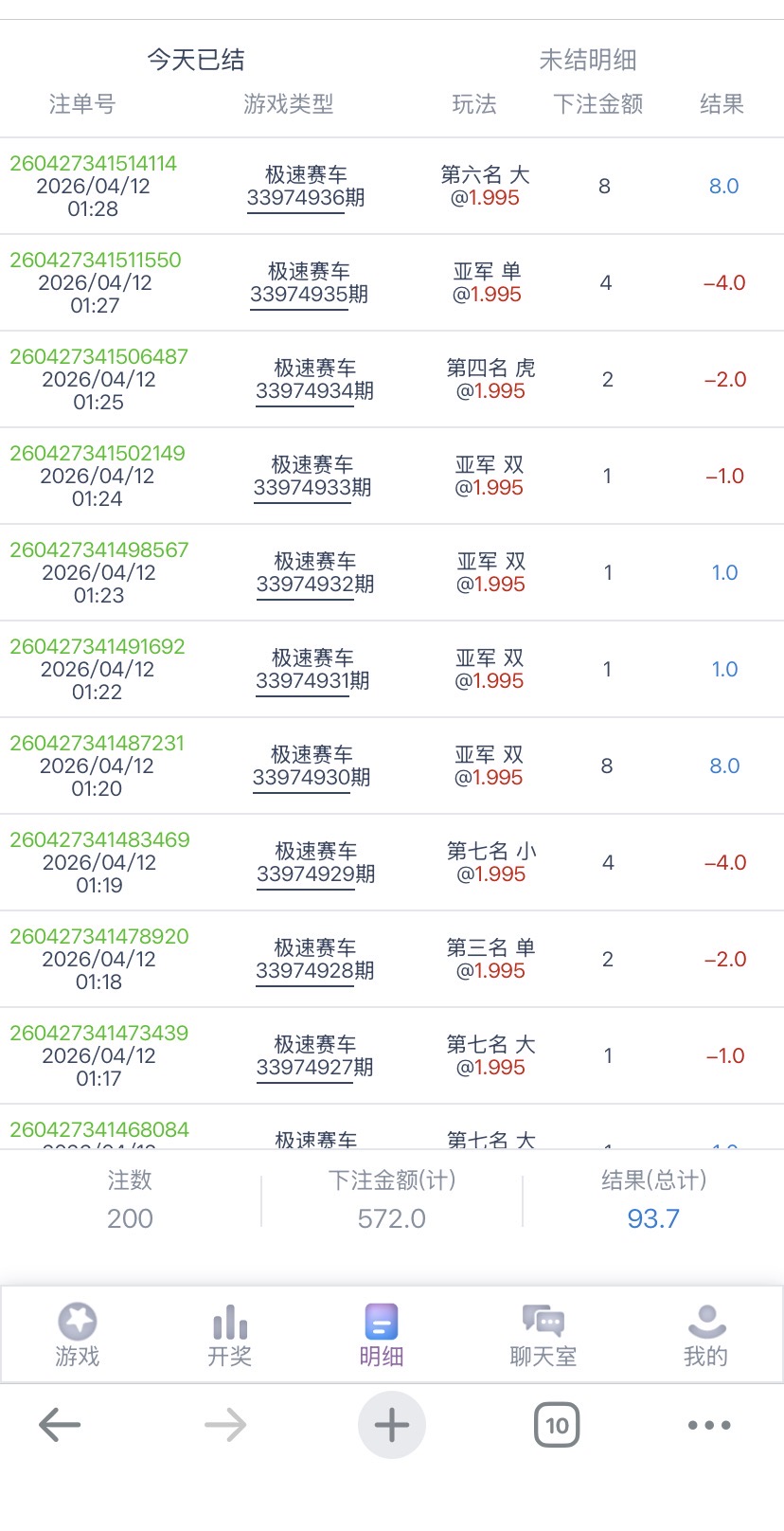Open the 游戏 section

78,1334
